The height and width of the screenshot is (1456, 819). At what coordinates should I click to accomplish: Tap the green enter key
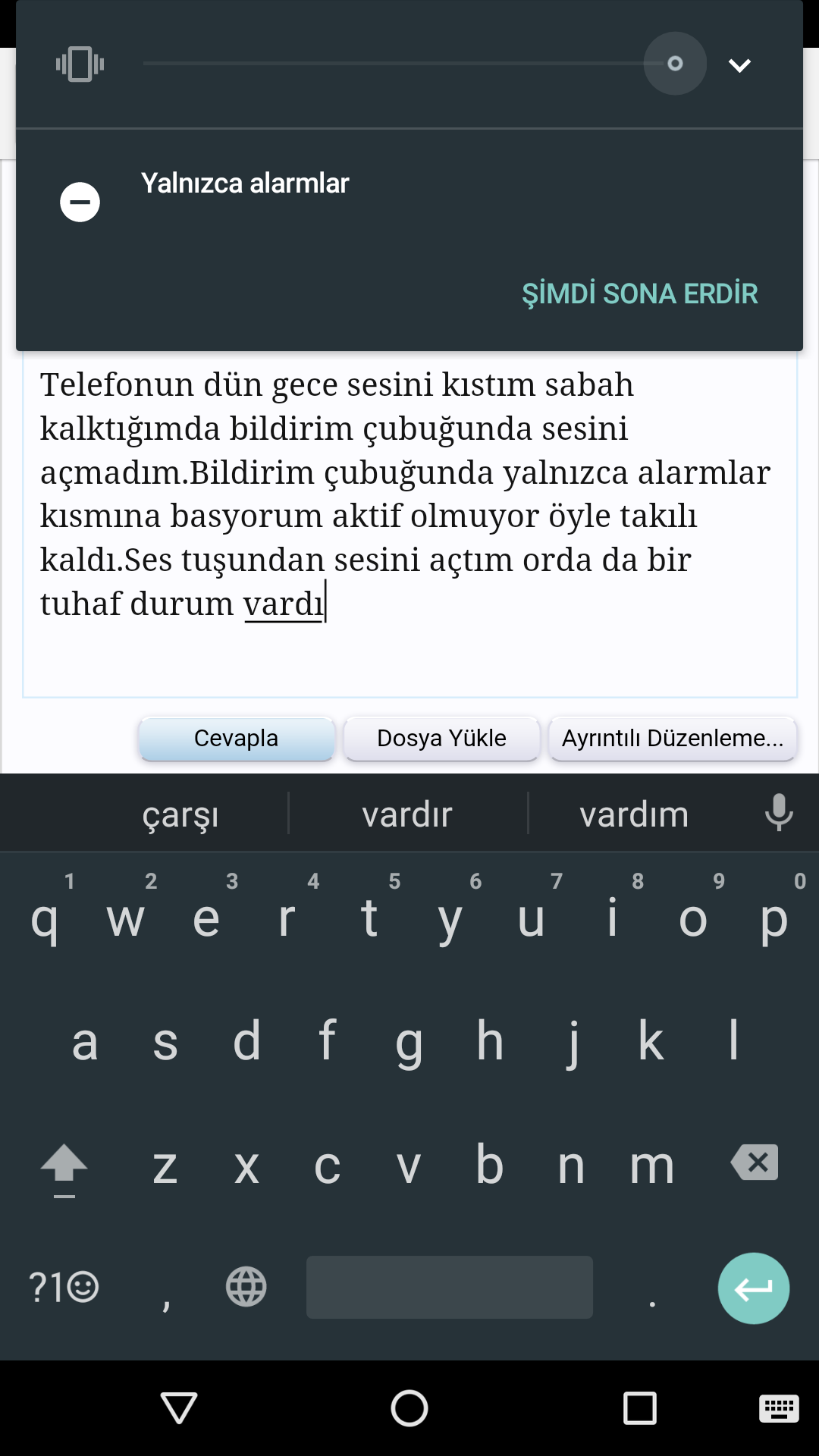click(754, 1288)
